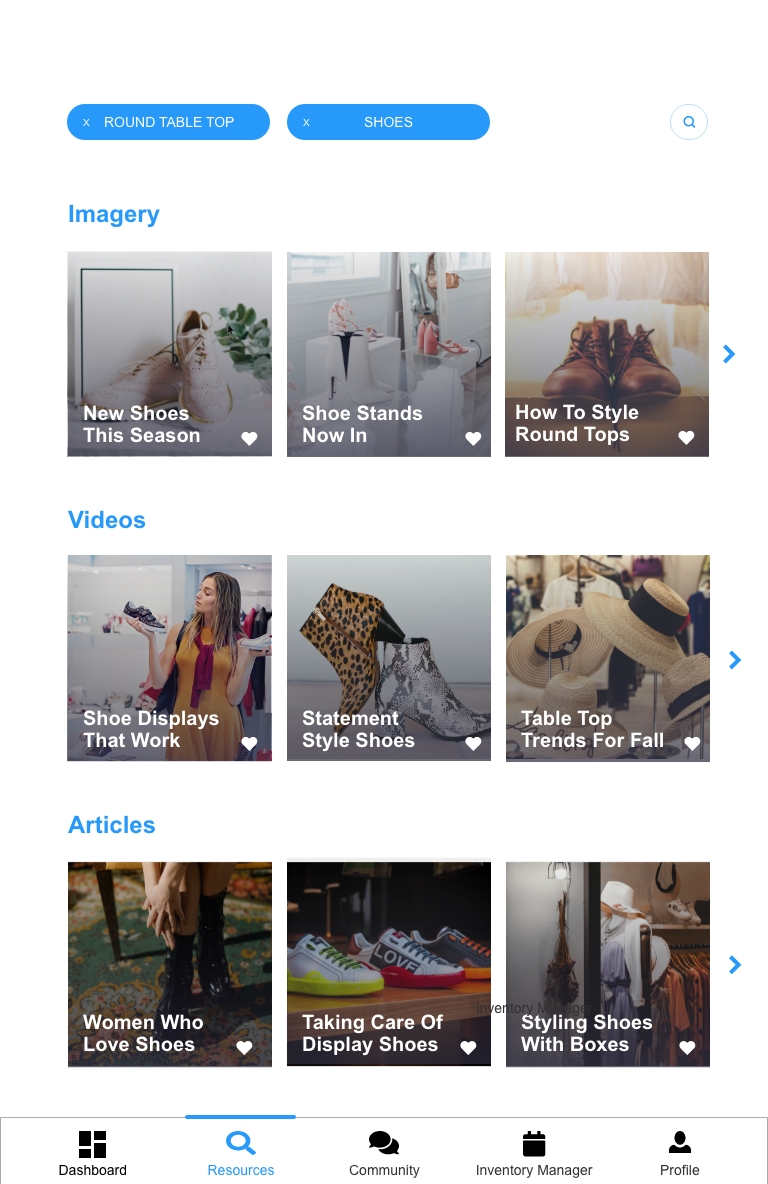768x1184 pixels.
Task: Select the Resources tab
Action: coord(241,1153)
